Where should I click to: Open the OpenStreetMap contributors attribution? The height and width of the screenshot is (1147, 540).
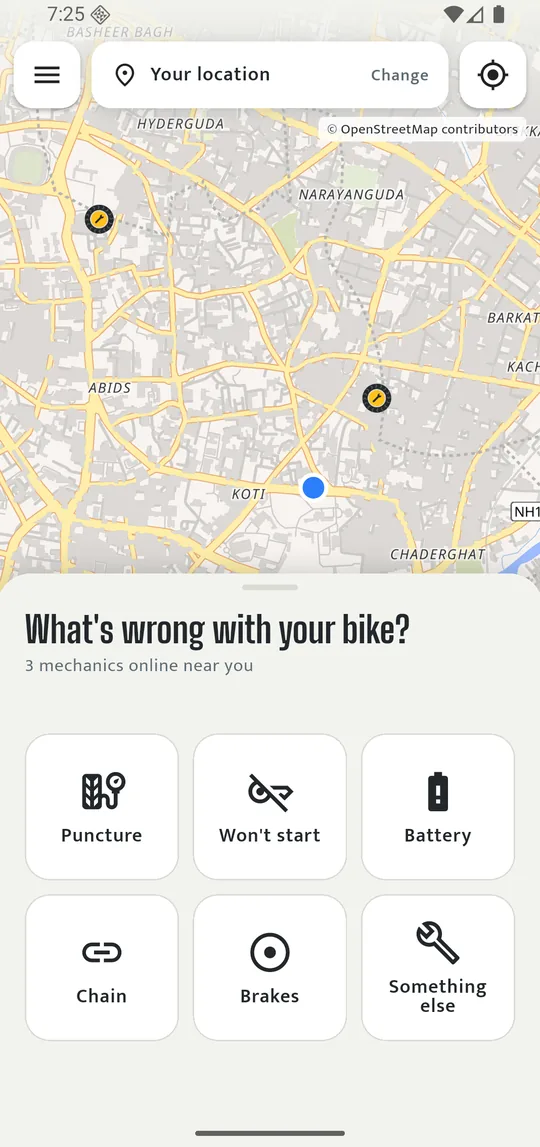click(x=422, y=129)
